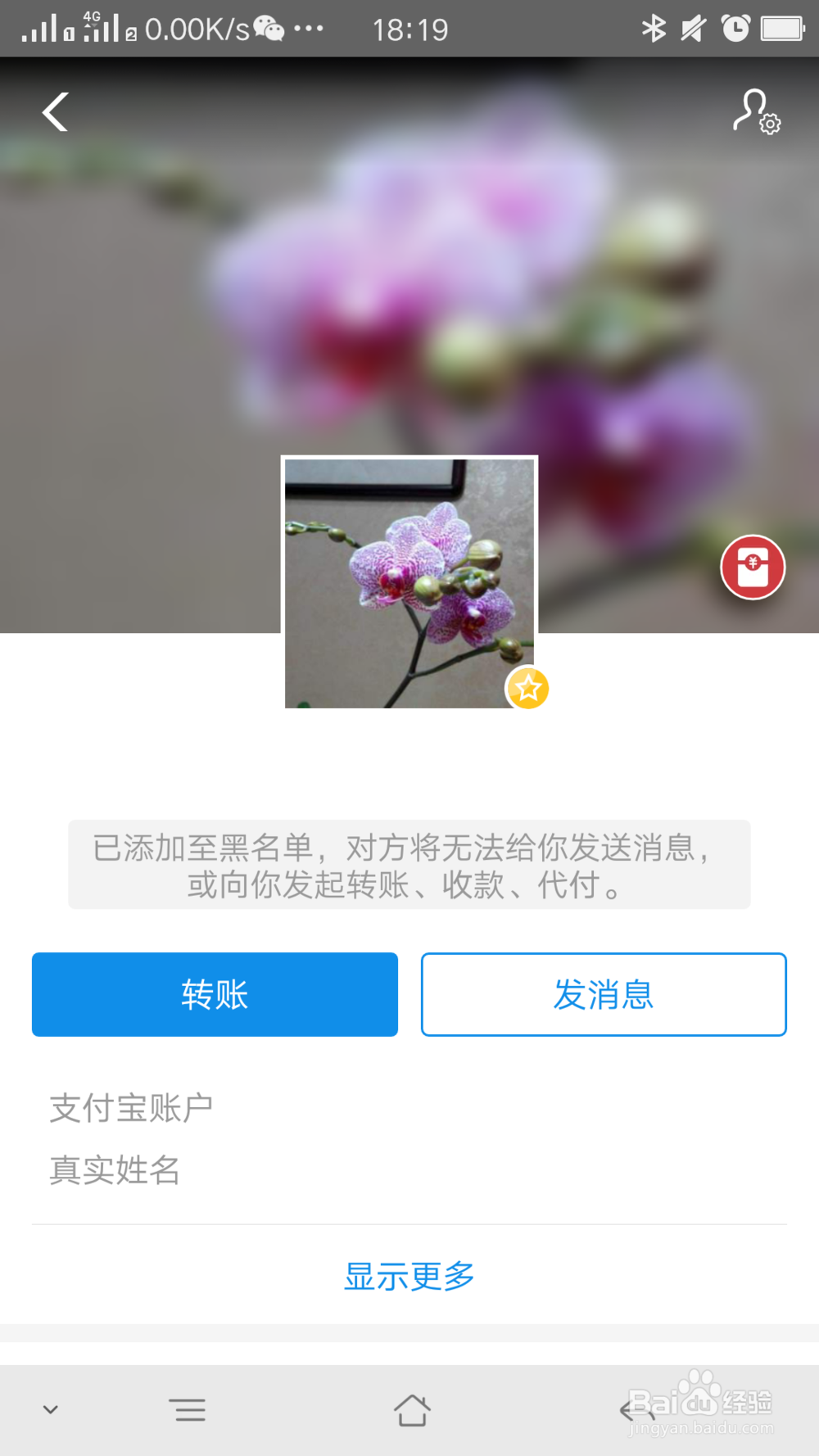Collapse the navigation bar via down chevron
The width and height of the screenshot is (819, 1456).
(50, 1410)
